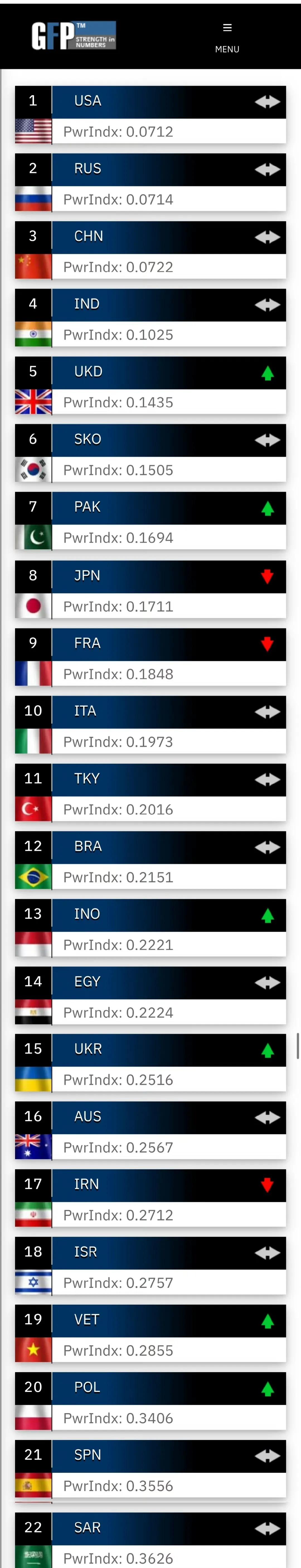Open the UKR country row

tap(150, 1062)
